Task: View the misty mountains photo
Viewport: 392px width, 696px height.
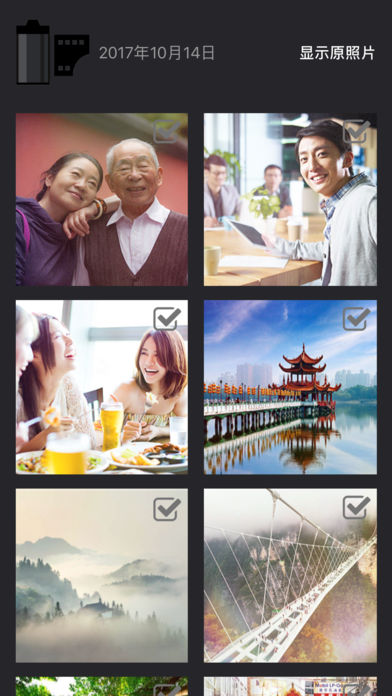Action: pos(102,575)
